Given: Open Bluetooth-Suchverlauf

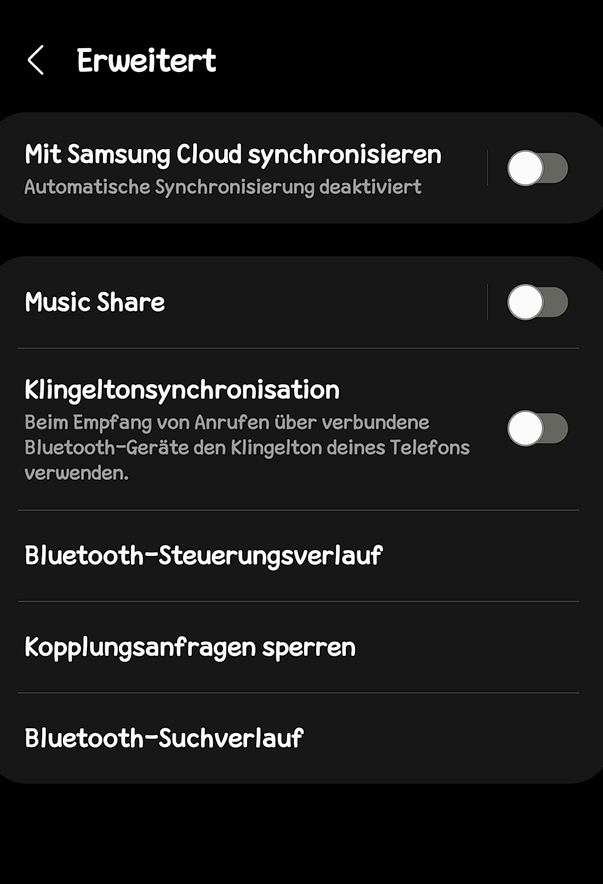Looking at the screenshot, I should [164, 738].
